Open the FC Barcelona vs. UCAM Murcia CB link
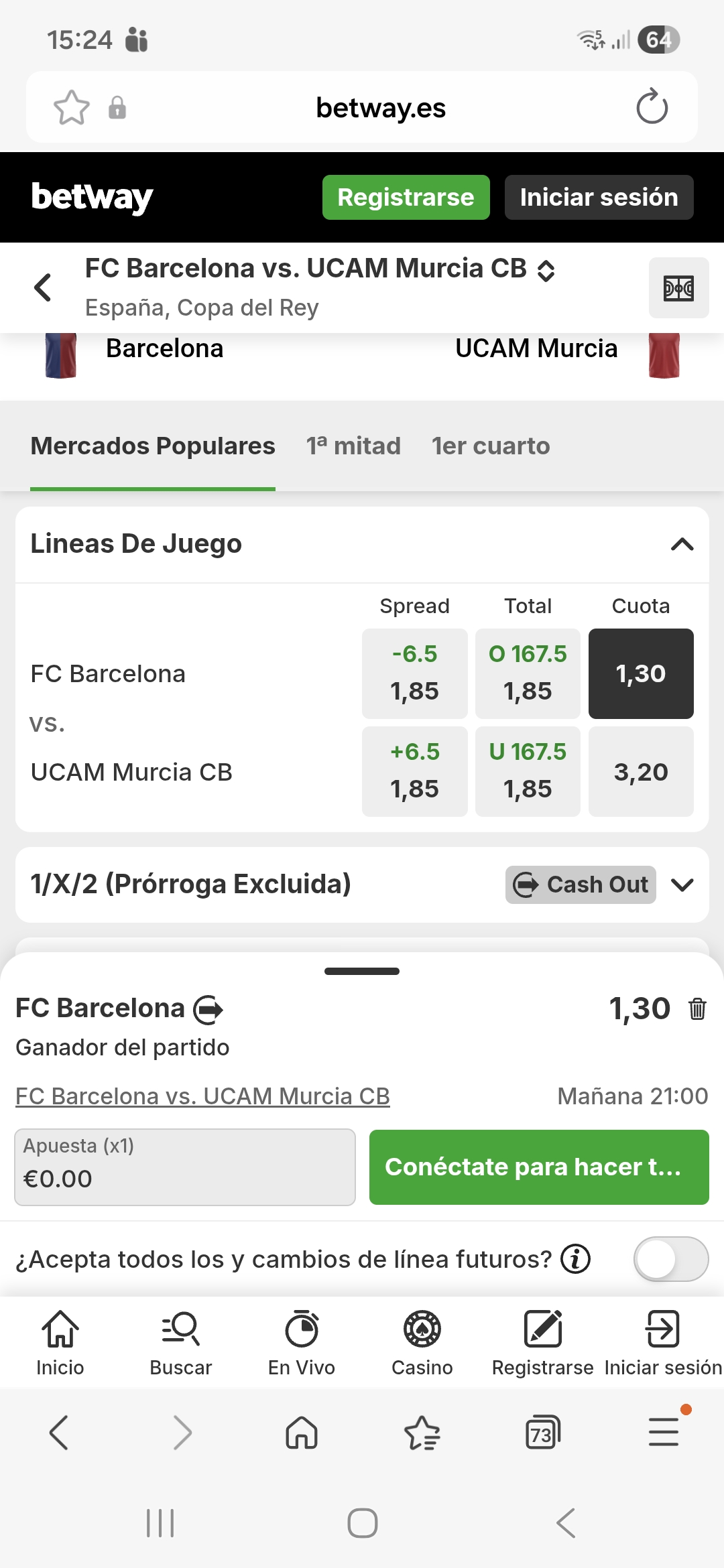Screen dimensions: 724x1568 pyautogui.click(x=202, y=1096)
